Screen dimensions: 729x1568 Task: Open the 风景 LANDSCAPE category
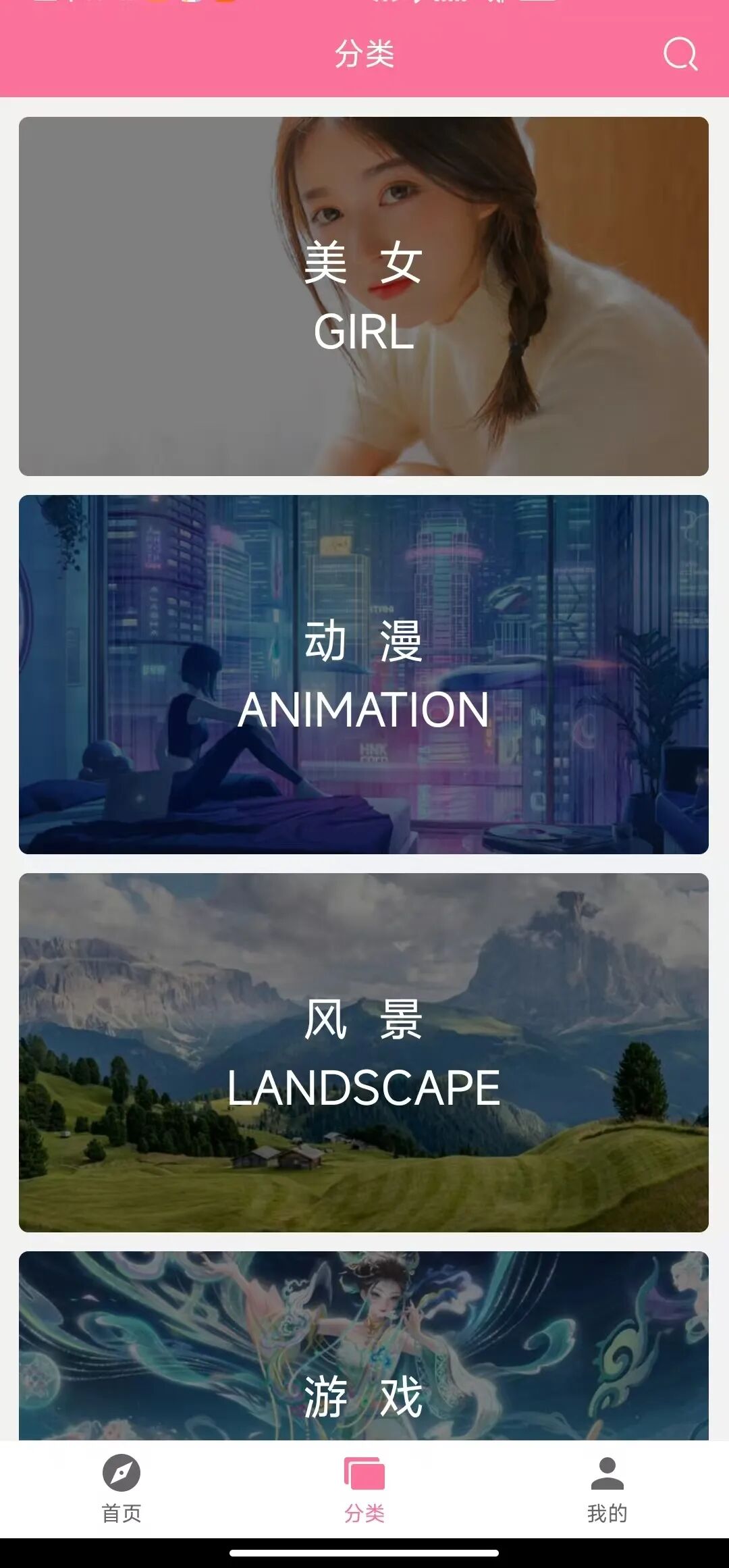tap(364, 1043)
